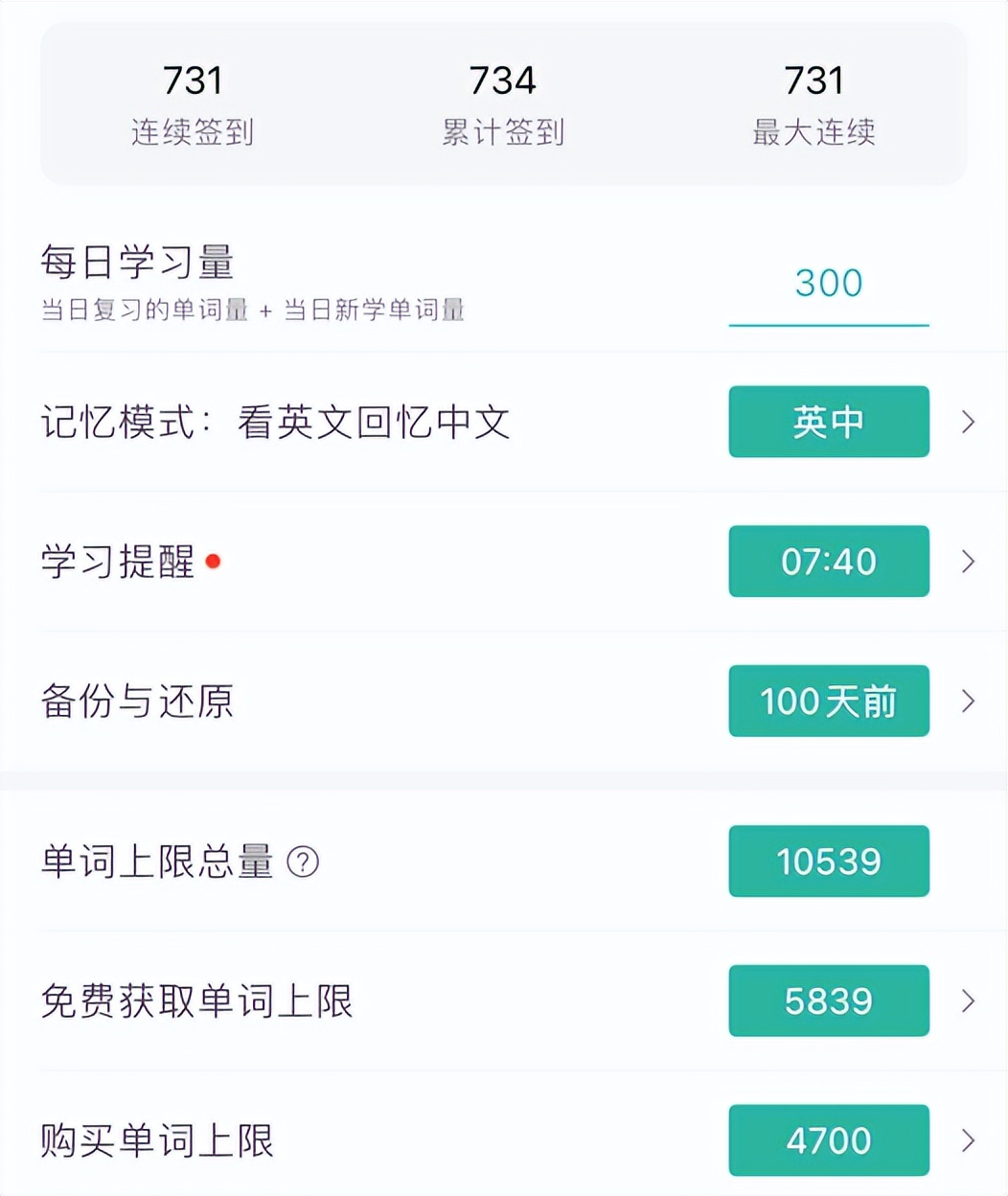Expand the 备份与还原 row chevron
The image size is (1008, 1196).
pyautogui.click(x=967, y=701)
